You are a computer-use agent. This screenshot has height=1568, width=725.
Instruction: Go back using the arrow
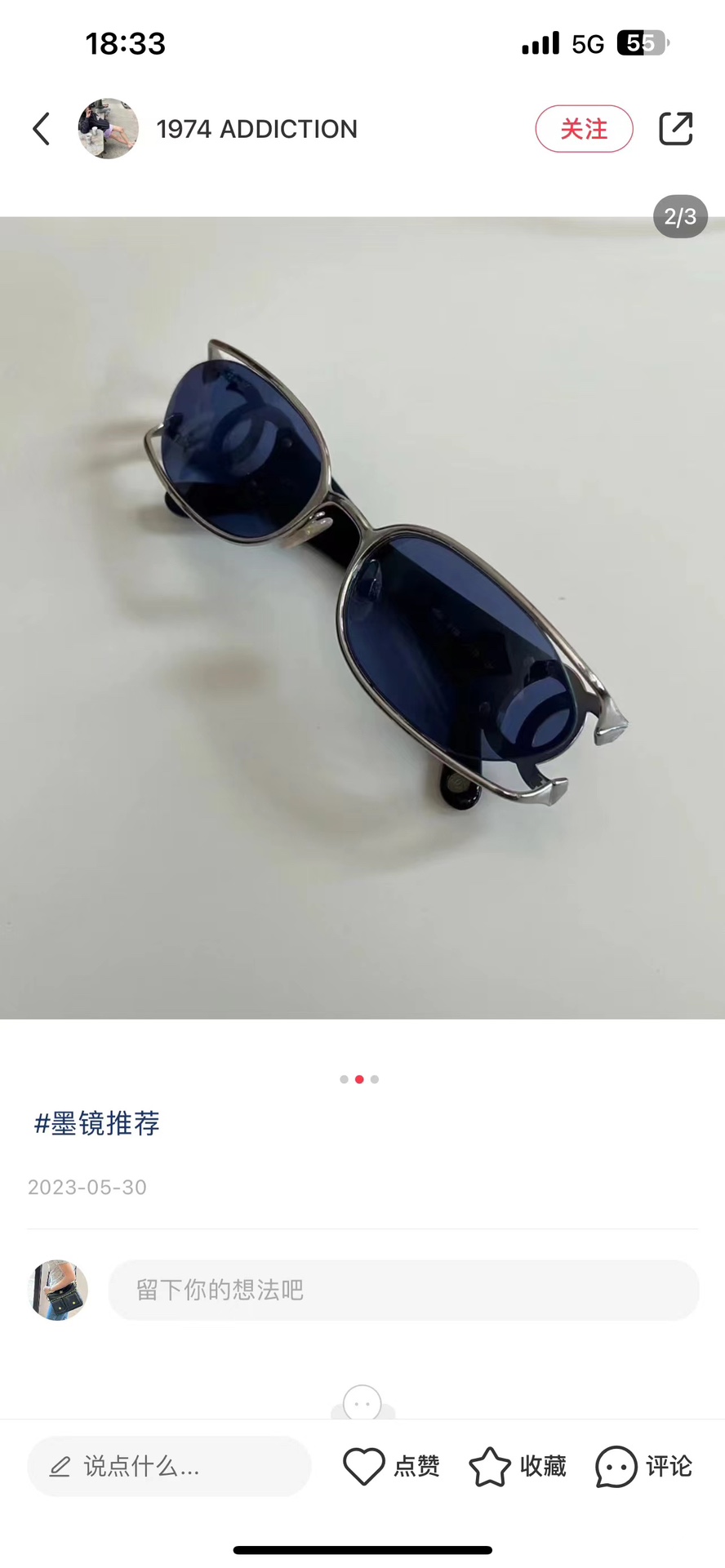click(x=42, y=129)
